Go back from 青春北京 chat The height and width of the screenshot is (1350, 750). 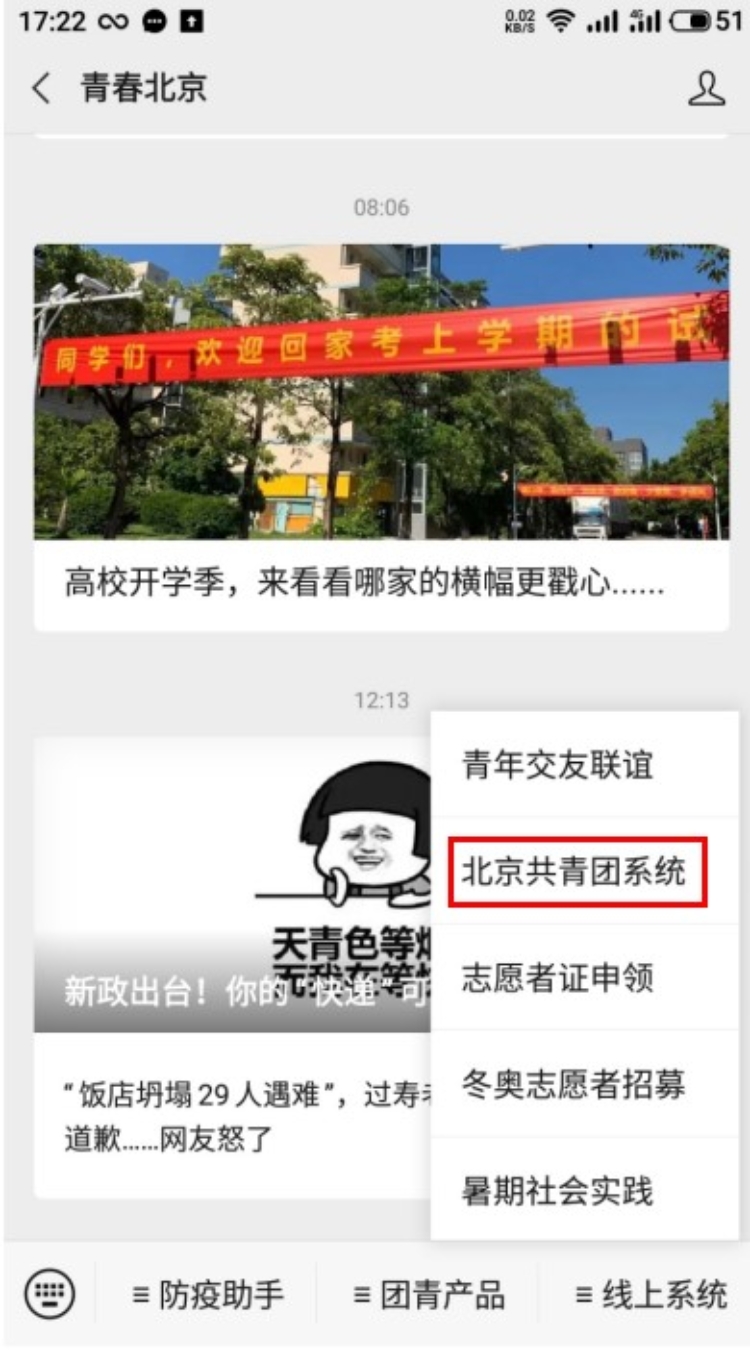[40, 89]
